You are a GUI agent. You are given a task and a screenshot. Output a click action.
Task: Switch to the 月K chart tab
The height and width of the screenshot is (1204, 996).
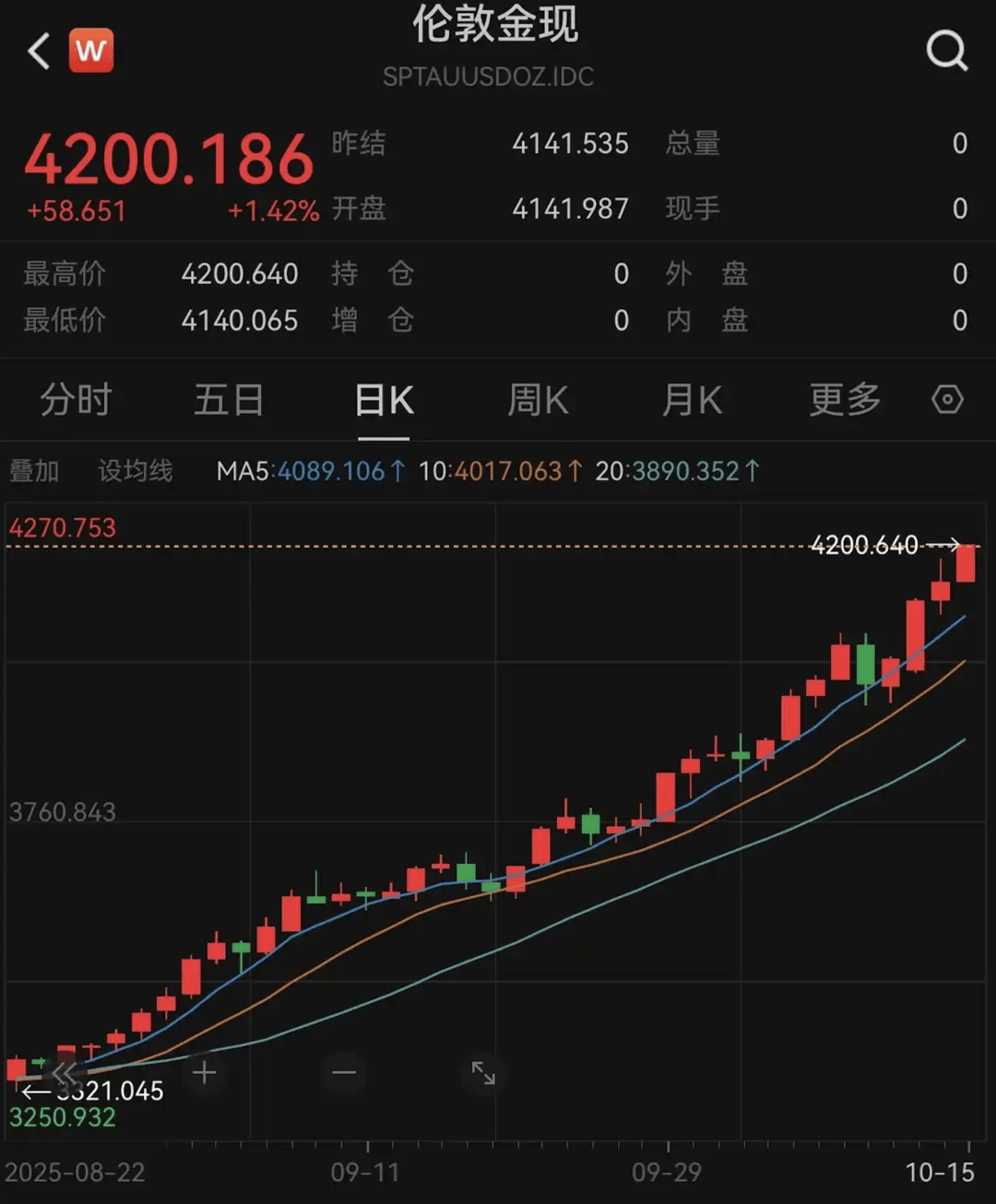(x=692, y=401)
